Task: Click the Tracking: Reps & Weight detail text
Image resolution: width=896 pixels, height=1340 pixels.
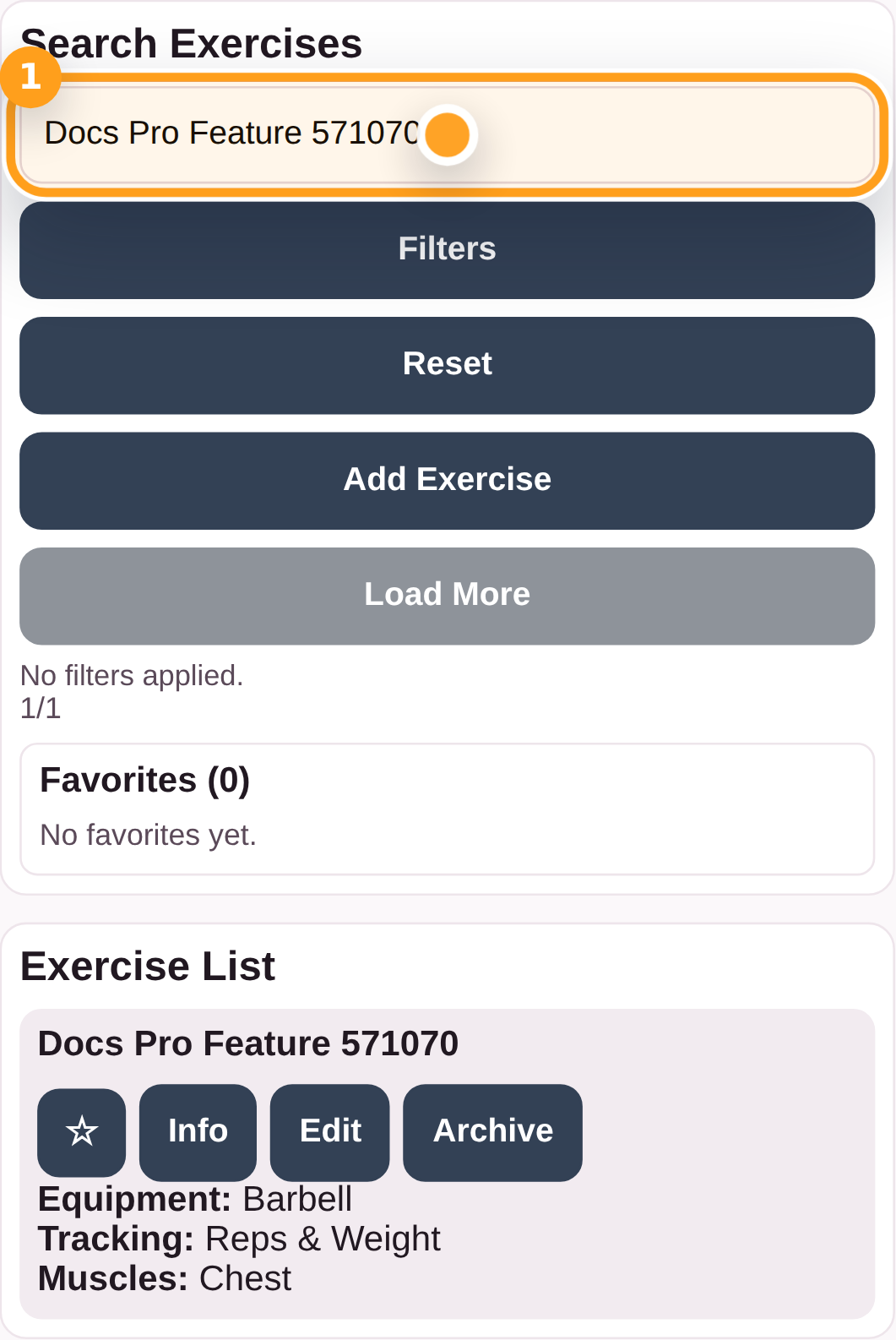Action: (x=239, y=1239)
